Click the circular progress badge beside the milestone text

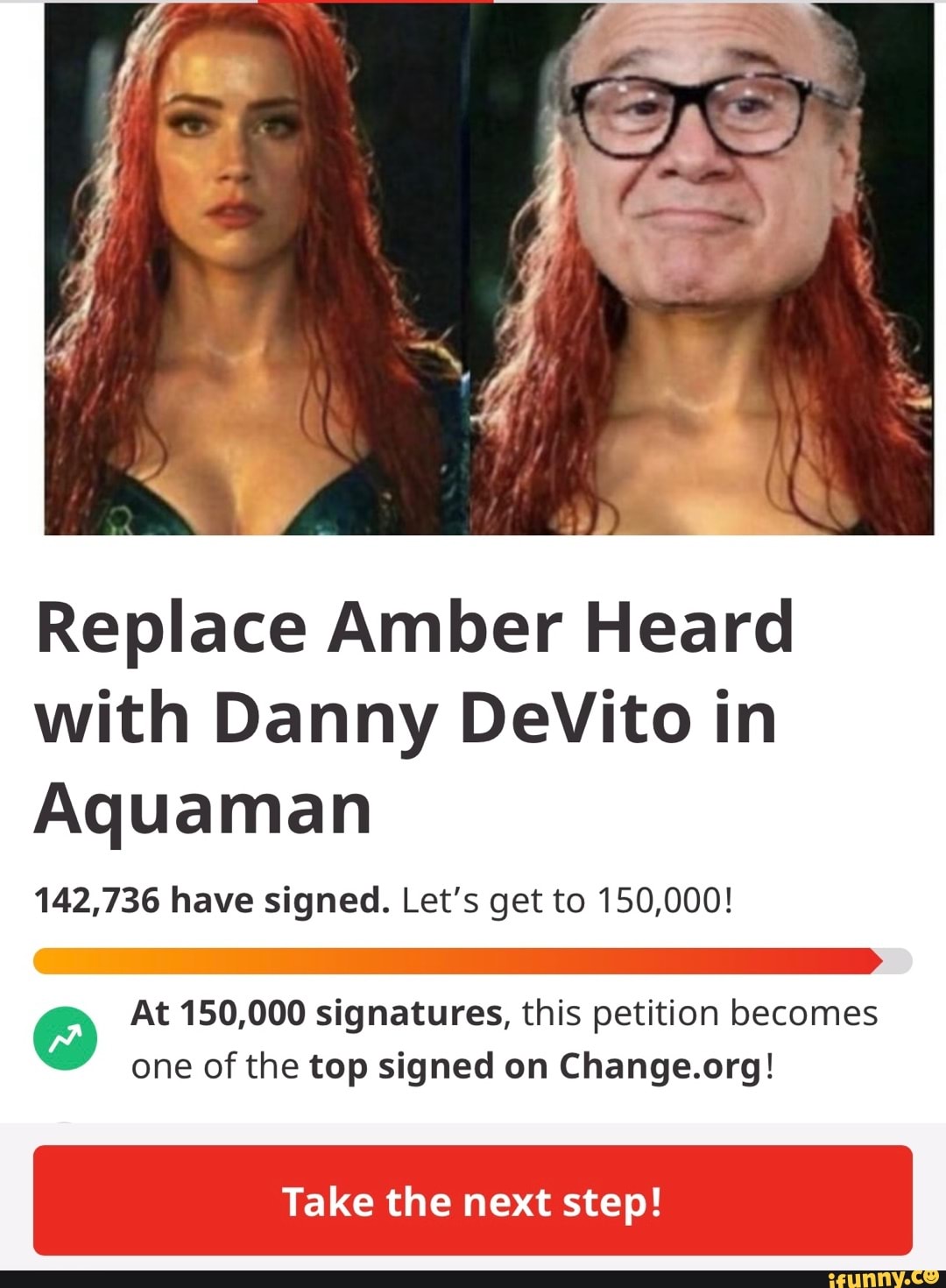62,1038
